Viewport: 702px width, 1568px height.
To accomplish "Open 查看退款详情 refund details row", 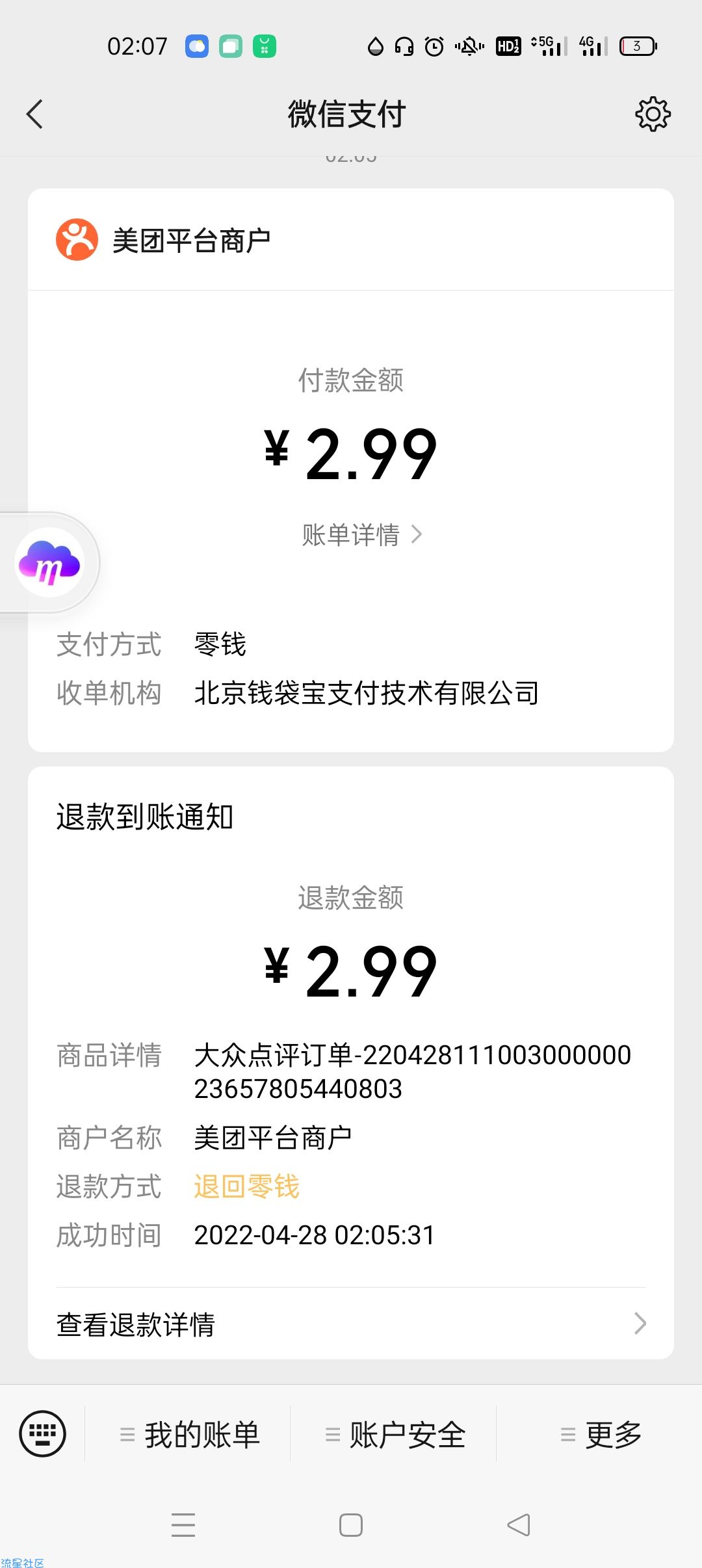I will coord(351,1324).
